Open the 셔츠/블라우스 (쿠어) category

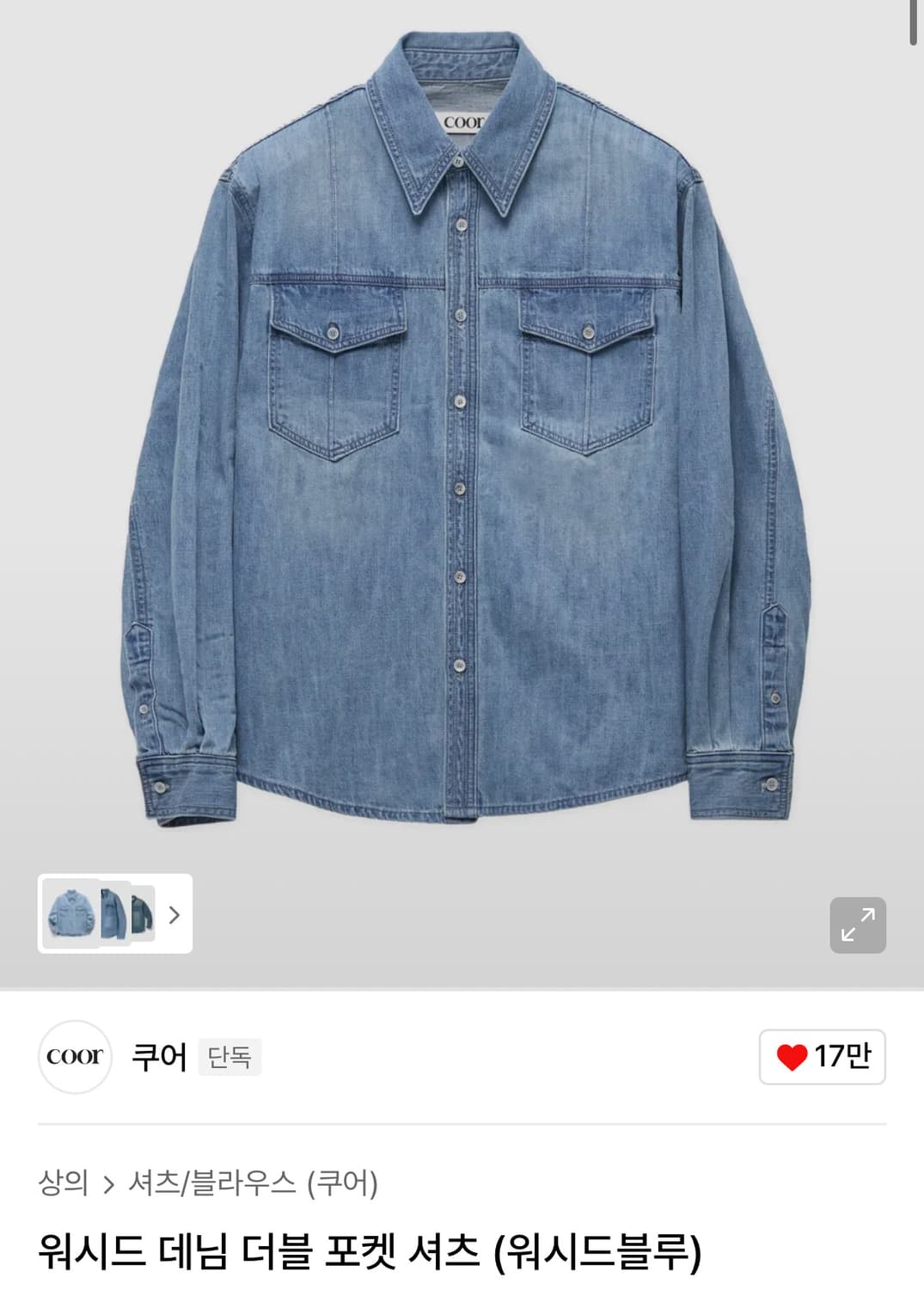254,1183
